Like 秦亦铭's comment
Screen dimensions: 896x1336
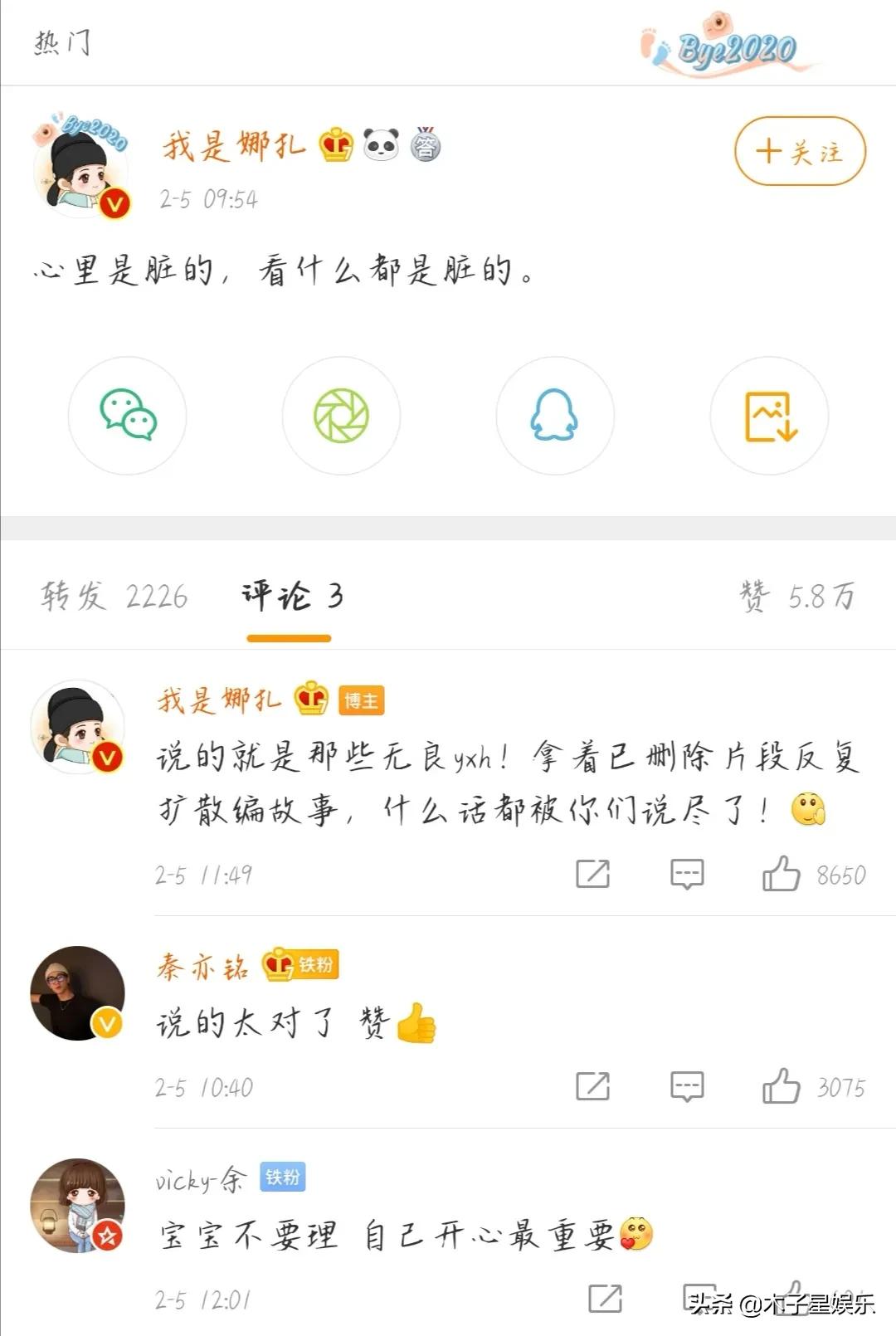pyautogui.click(x=782, y=1086)
